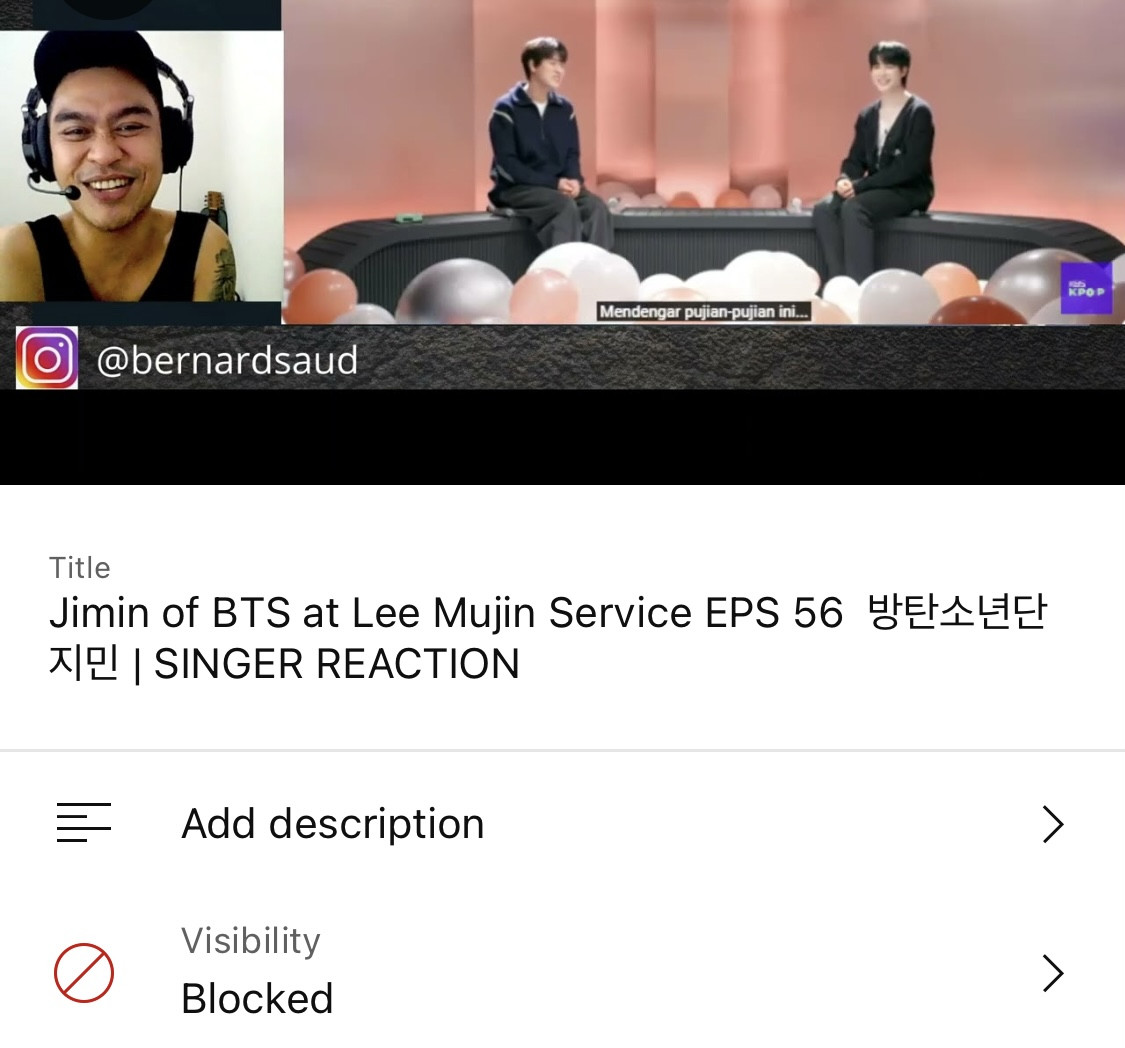The height and width of the screenshot is (1048, 1125).
Task: Open the Add description row
Action: (560, 824)
